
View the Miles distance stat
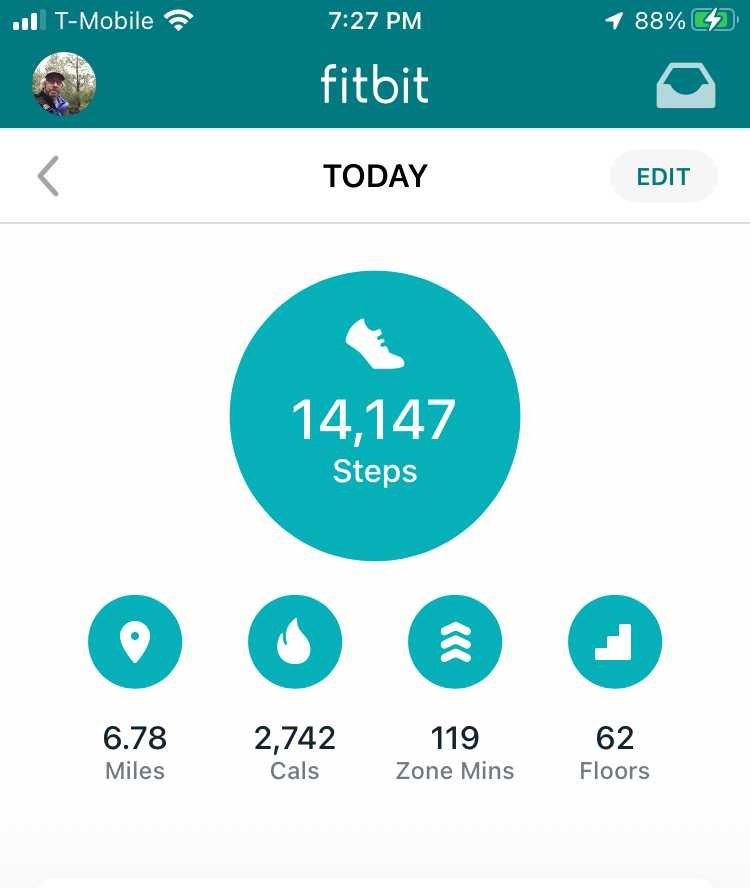pyautogui.click(x=135, y=642)
